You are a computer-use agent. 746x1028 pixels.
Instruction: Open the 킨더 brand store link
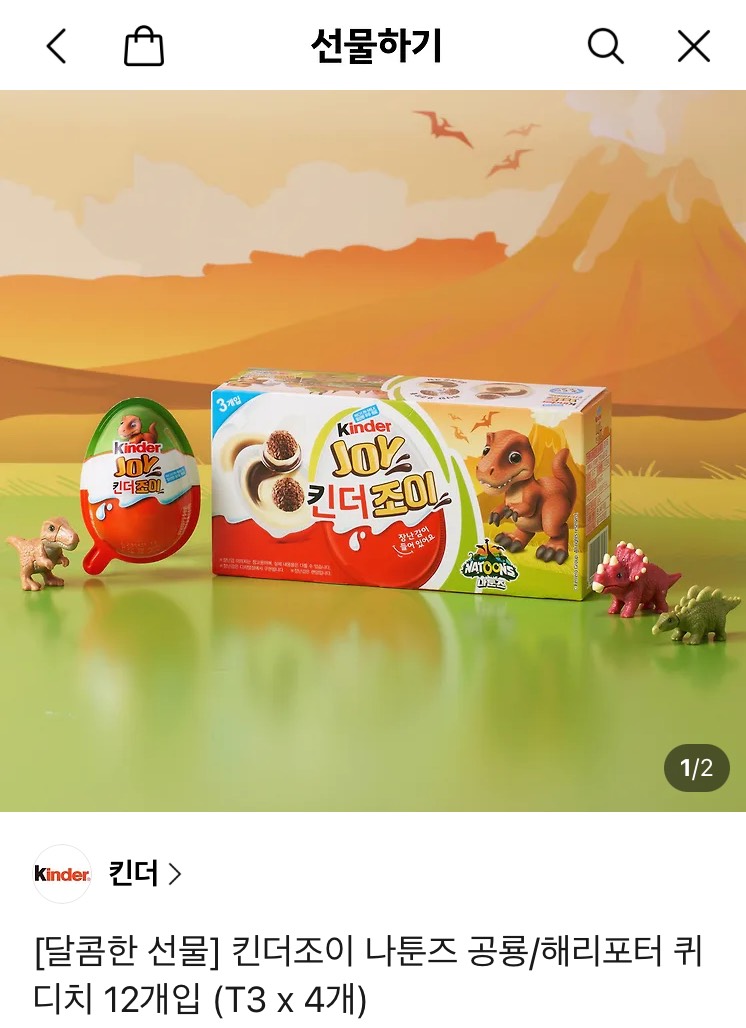[145, 874]
